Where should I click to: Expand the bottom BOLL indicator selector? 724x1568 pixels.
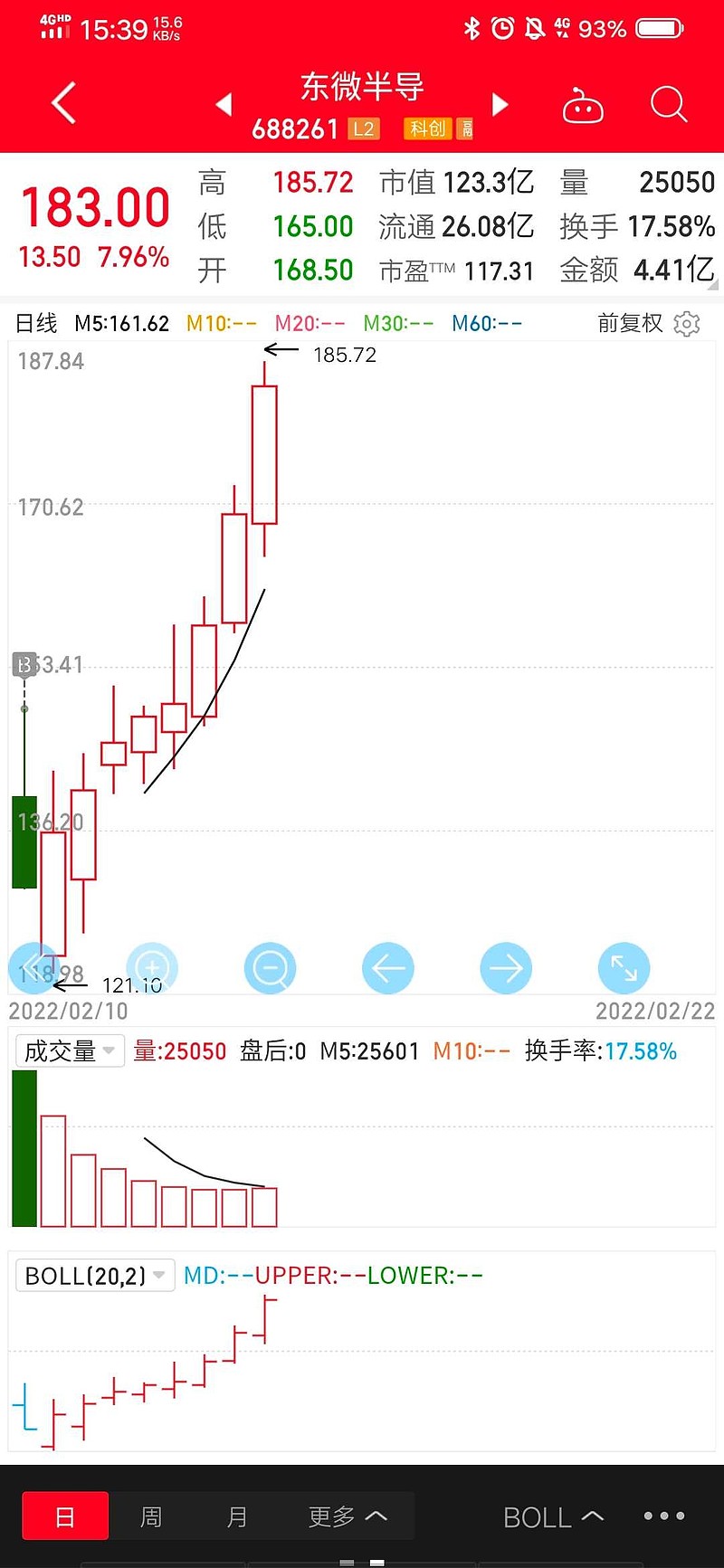tap(554, 1516)
